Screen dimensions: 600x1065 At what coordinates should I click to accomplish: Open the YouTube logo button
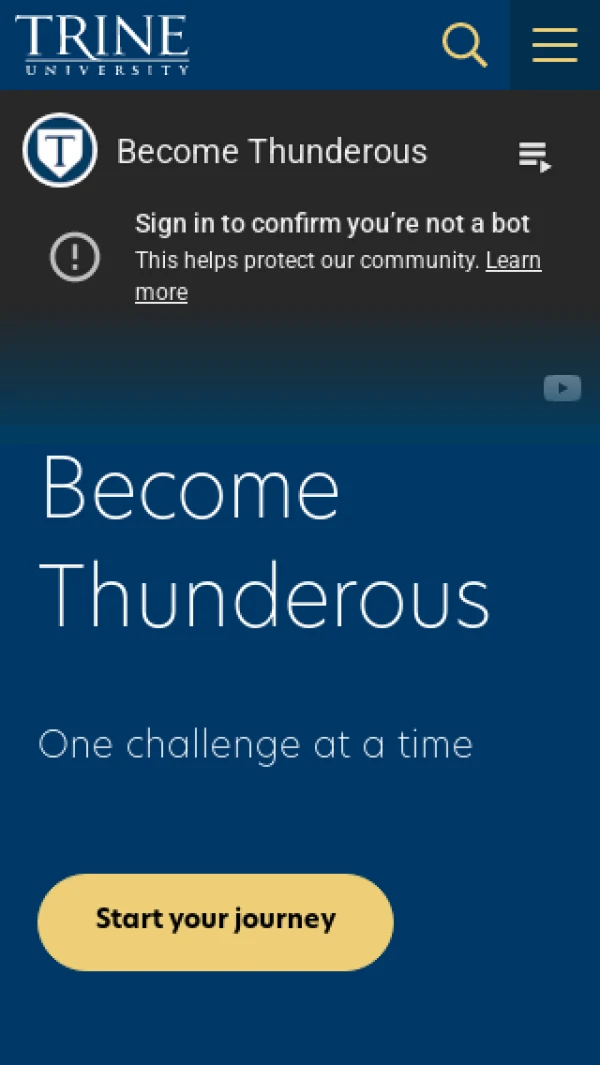click(562, 388)
